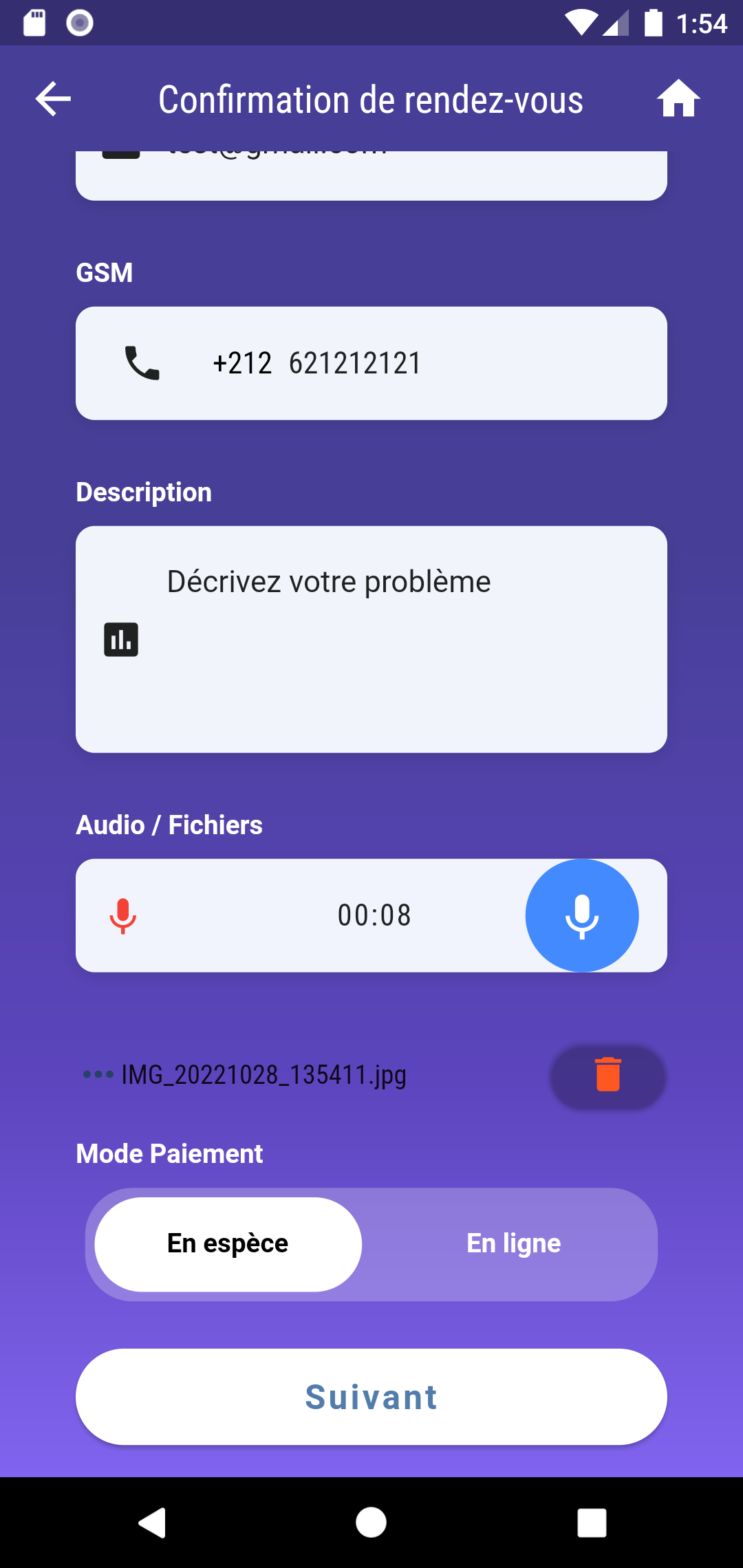This screenshot has height=1568, width=743.
Task: Open the file IMG_20221028_135411.jpg
Action: (x=263, y=1075)
